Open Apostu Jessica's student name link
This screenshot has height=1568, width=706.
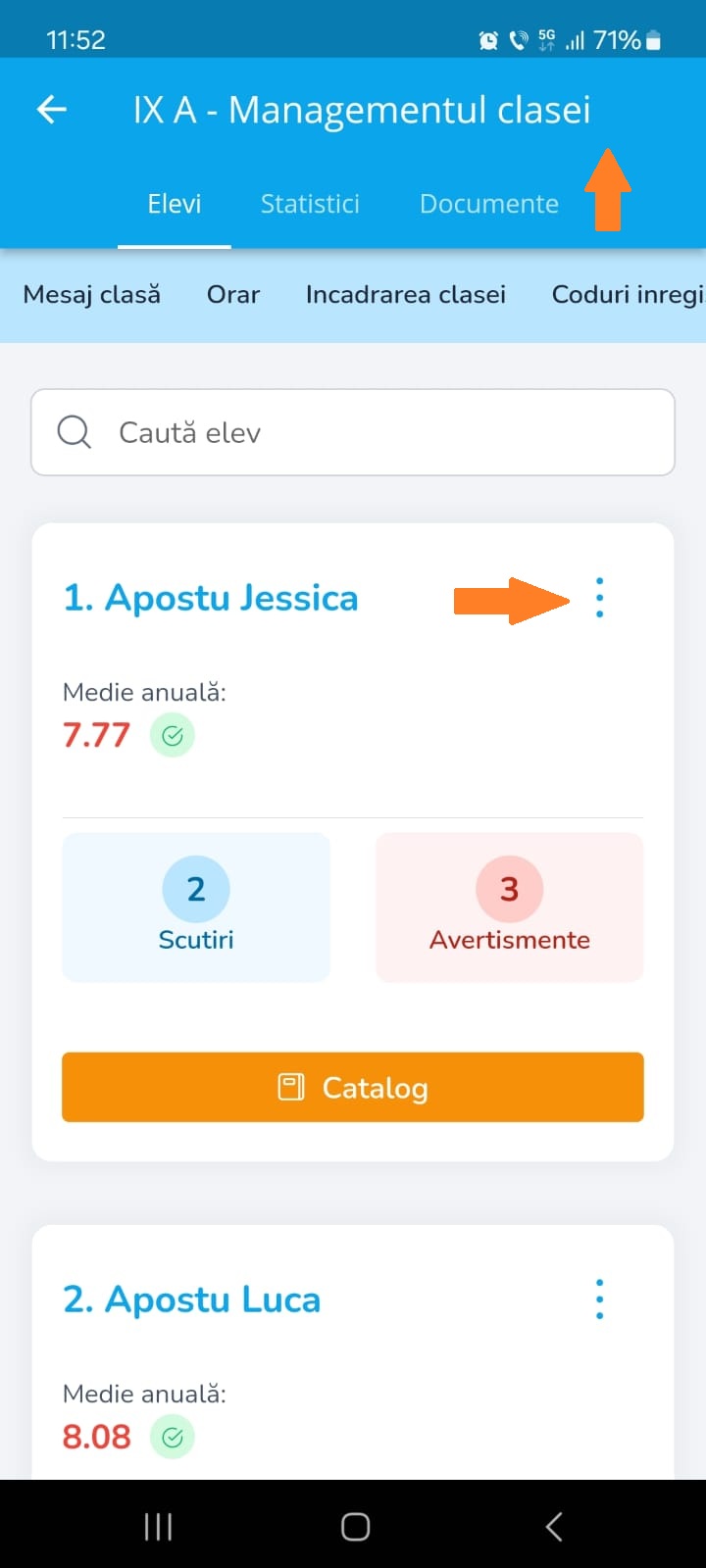pos(211,598)
